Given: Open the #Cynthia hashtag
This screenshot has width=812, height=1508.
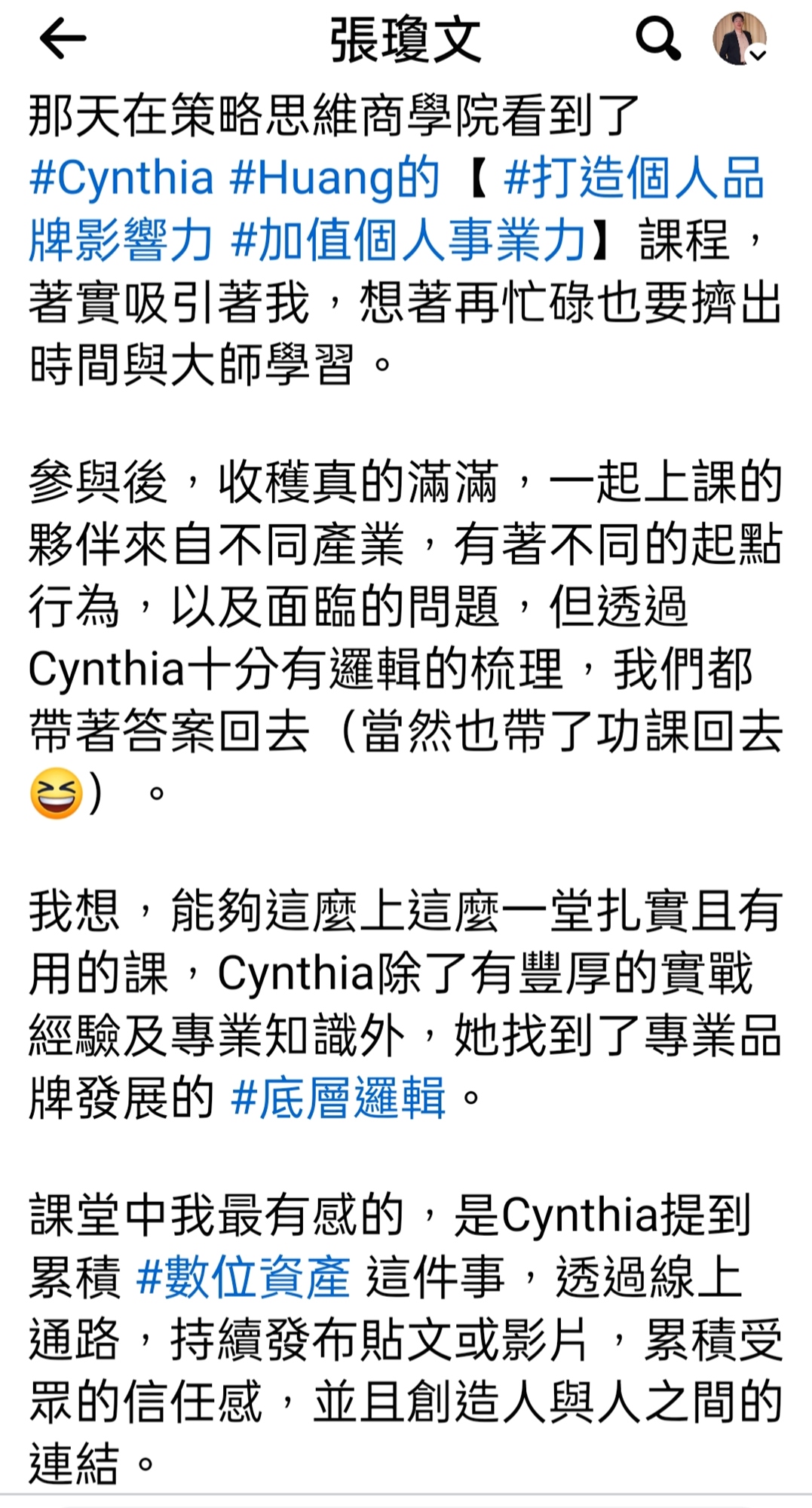Looking at the screenshot, I should click(x=121, y=178).
